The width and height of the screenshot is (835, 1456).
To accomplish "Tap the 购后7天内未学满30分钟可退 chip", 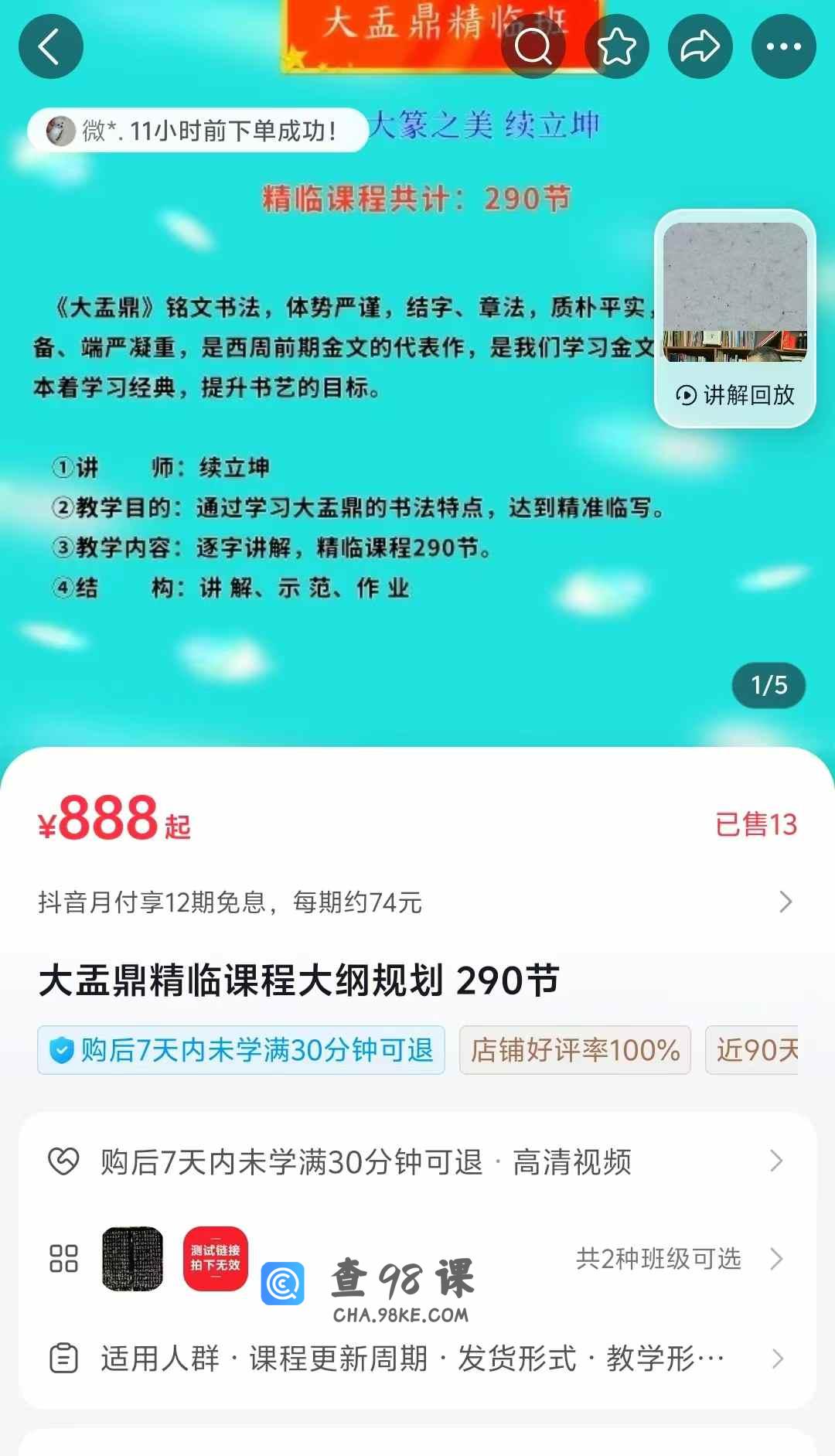I will click(241, 1050).
